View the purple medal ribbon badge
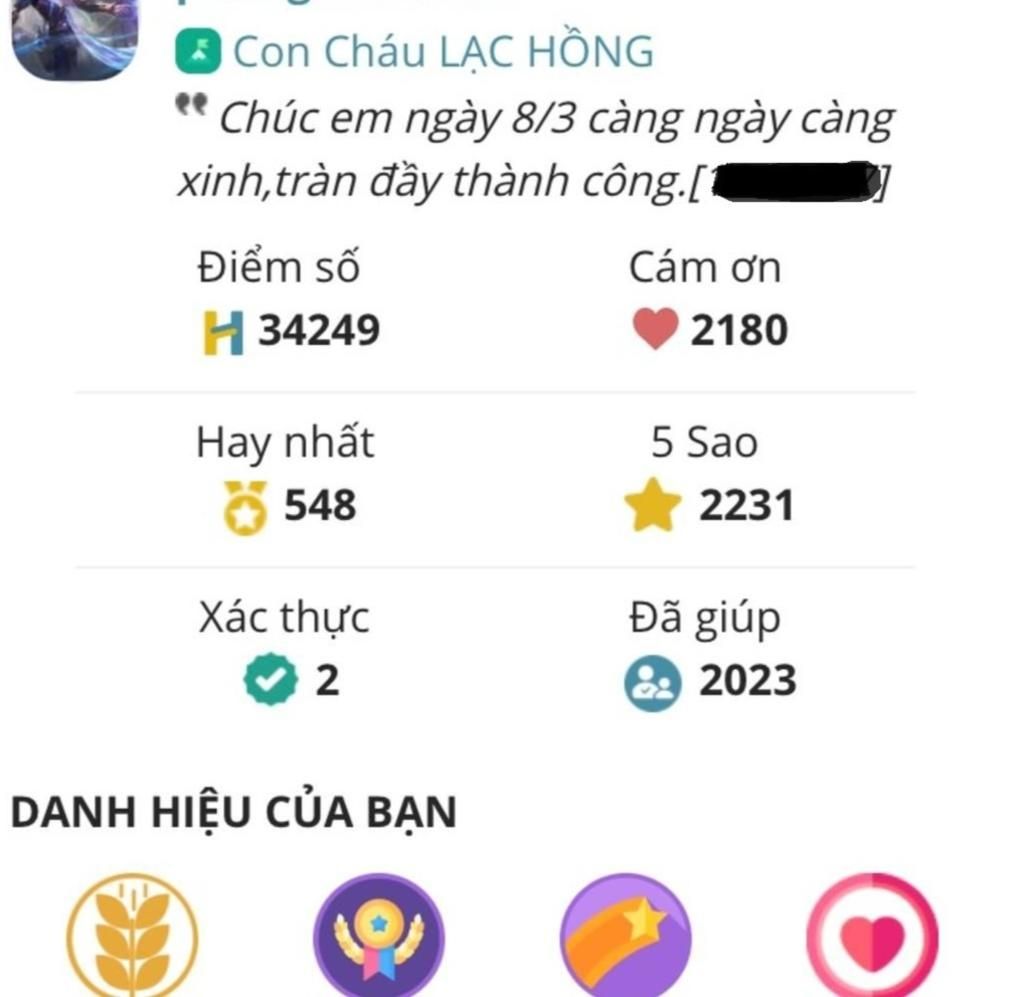This screenshot has width=1024, height=997. pyautogui.click(x=378, y=937)
